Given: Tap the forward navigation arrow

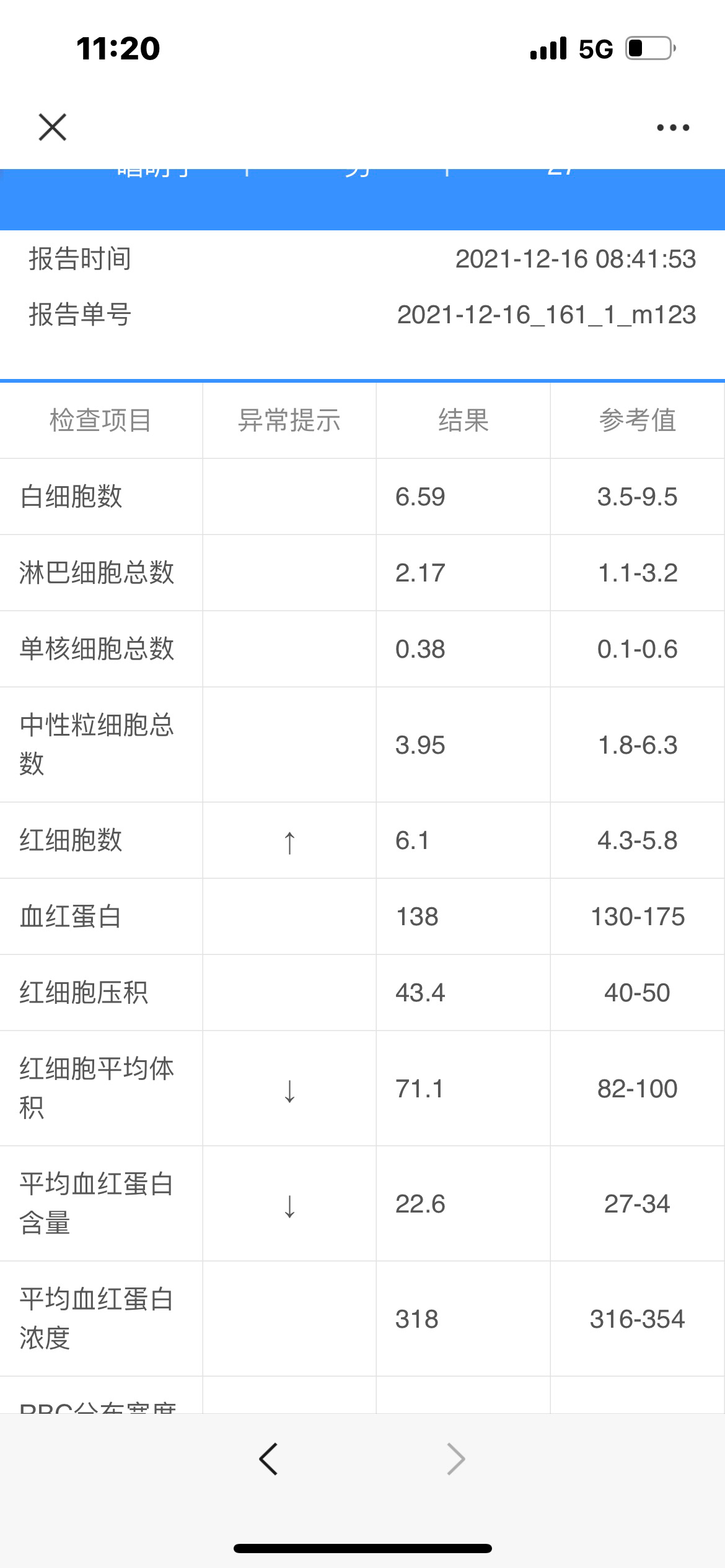Looking at the screenshot, I should (456, 1459).
